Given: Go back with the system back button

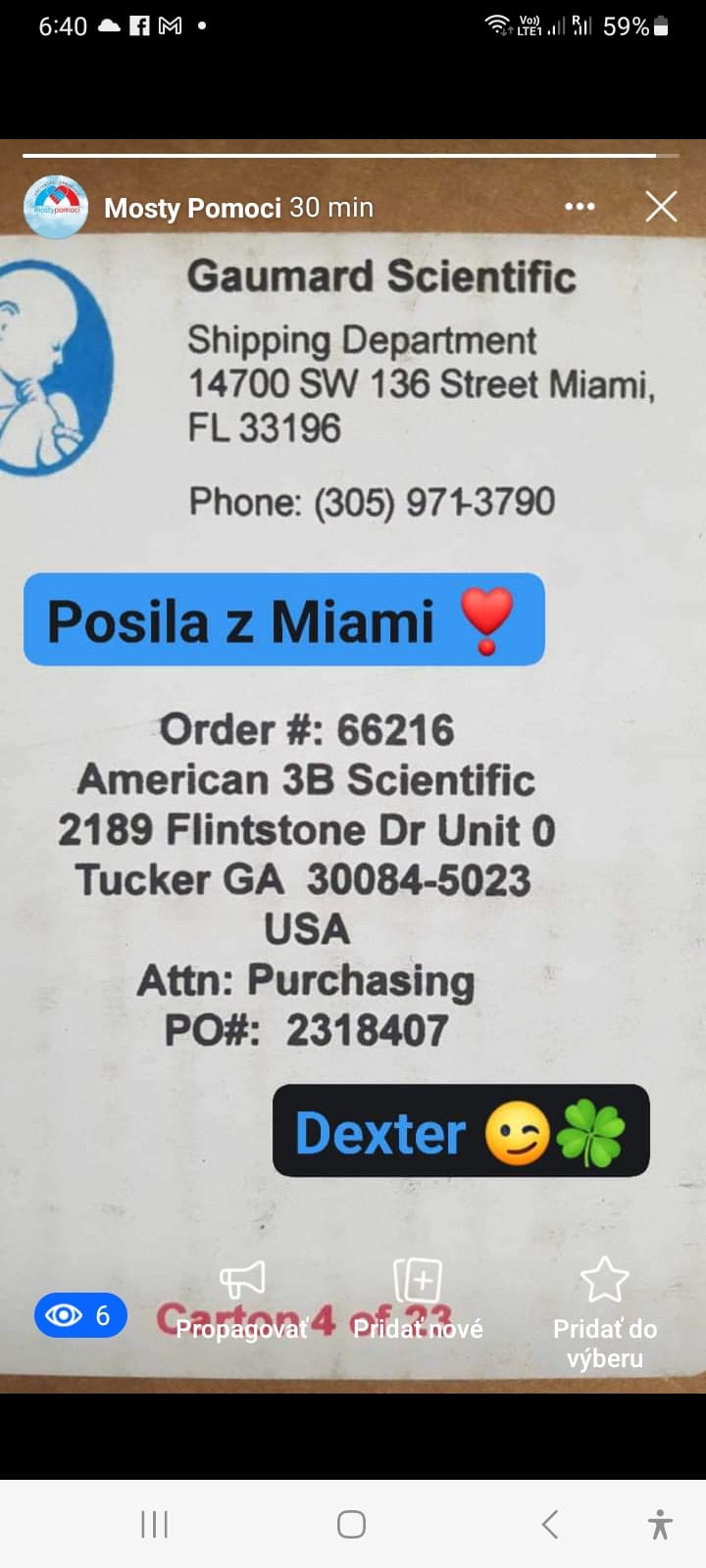Looking at the screenshot, I should pyautogui.click(x=550, y=1524).
